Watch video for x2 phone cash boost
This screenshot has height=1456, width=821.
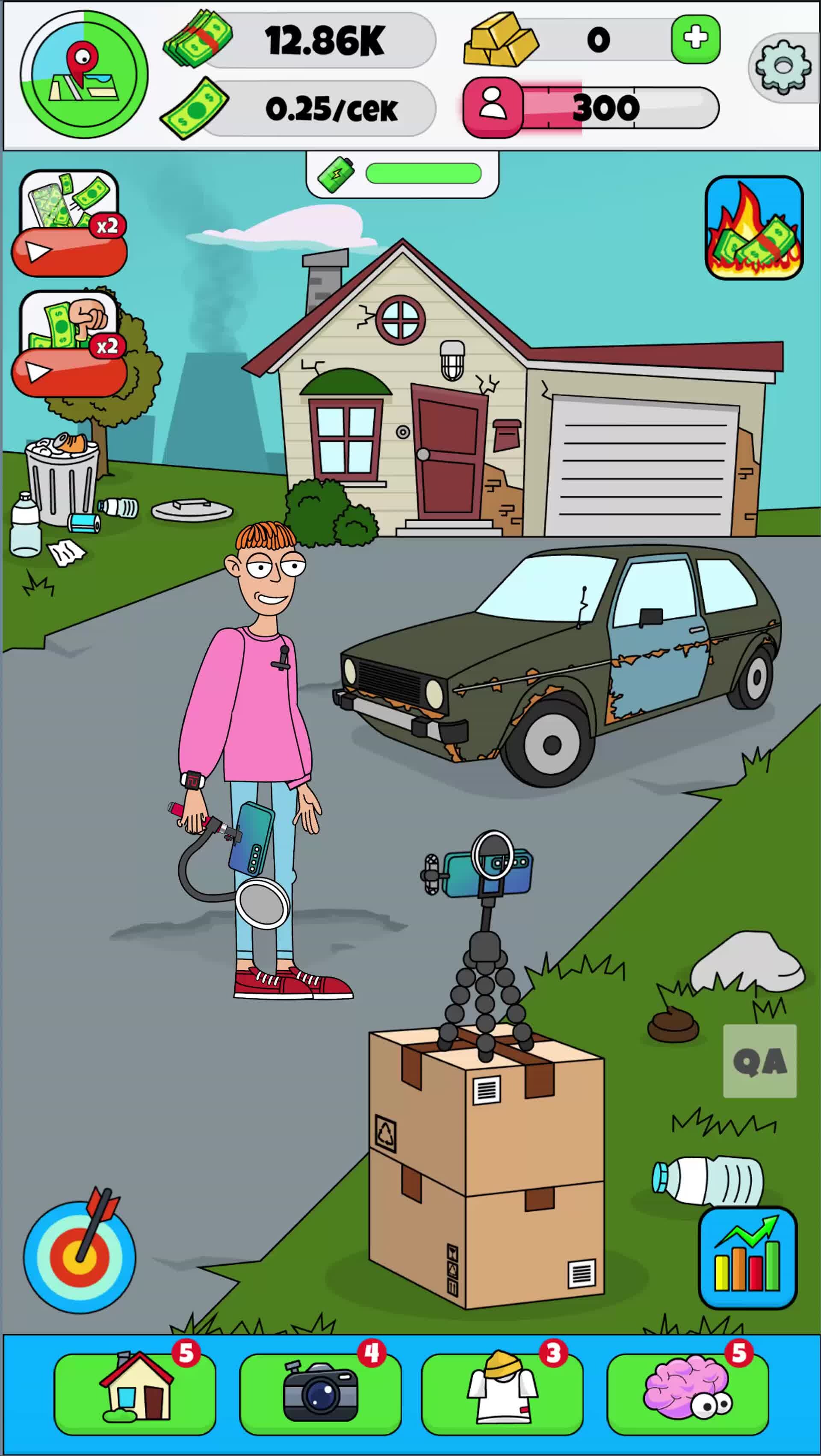[x=69, y=249]
